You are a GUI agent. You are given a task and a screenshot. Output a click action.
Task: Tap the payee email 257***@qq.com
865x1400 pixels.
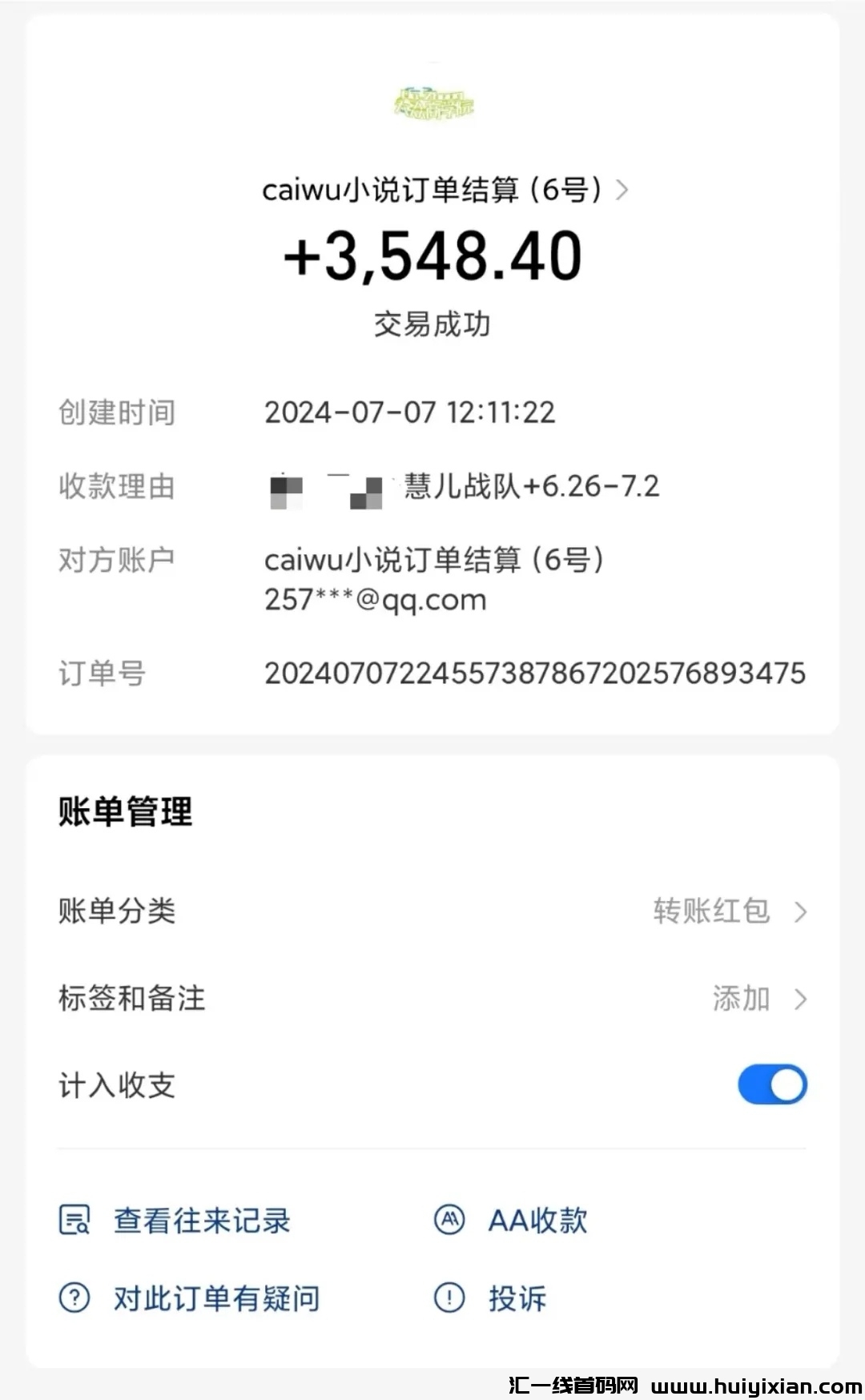373,599
